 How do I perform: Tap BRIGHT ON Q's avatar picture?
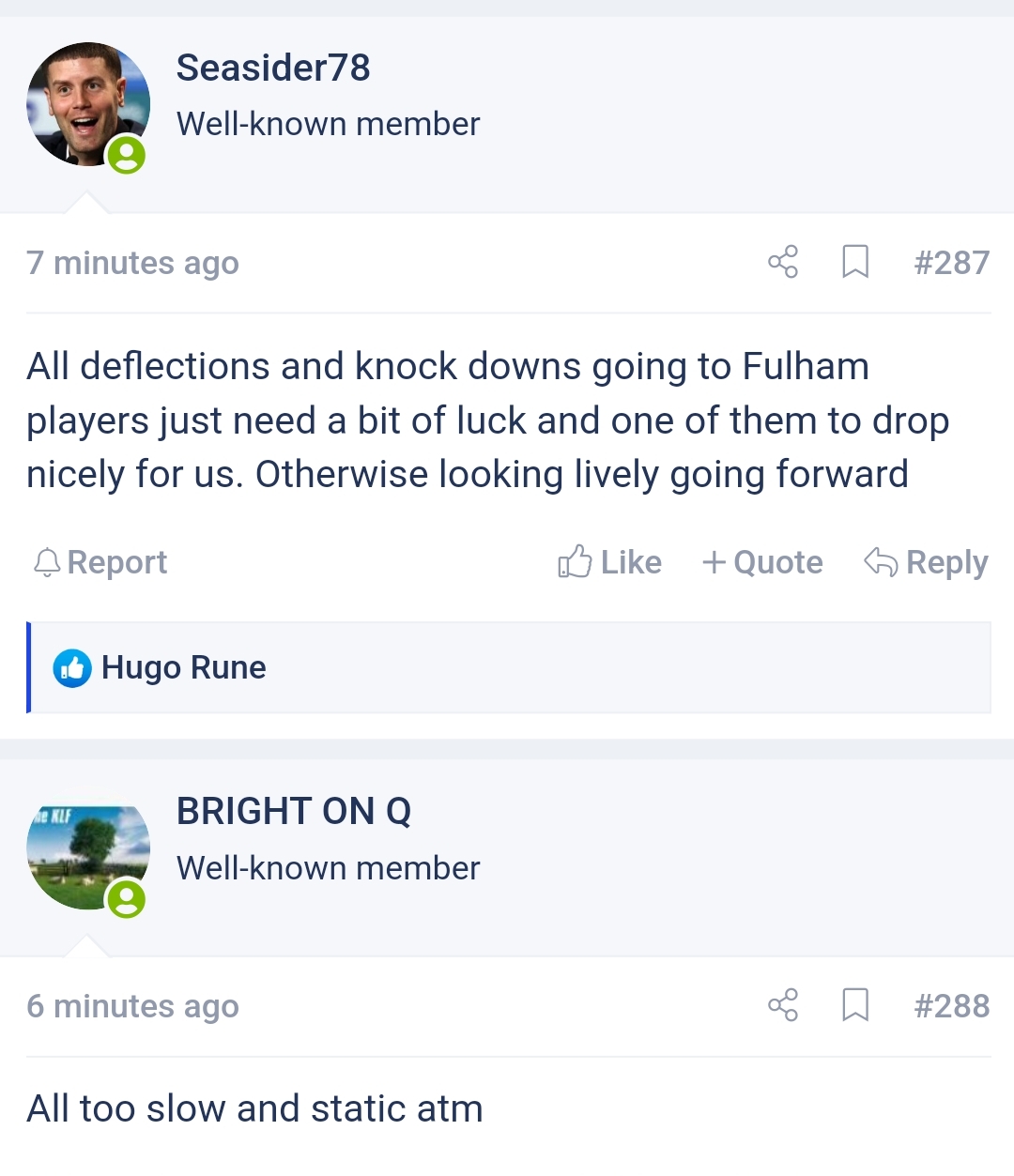tap(87, 848)
